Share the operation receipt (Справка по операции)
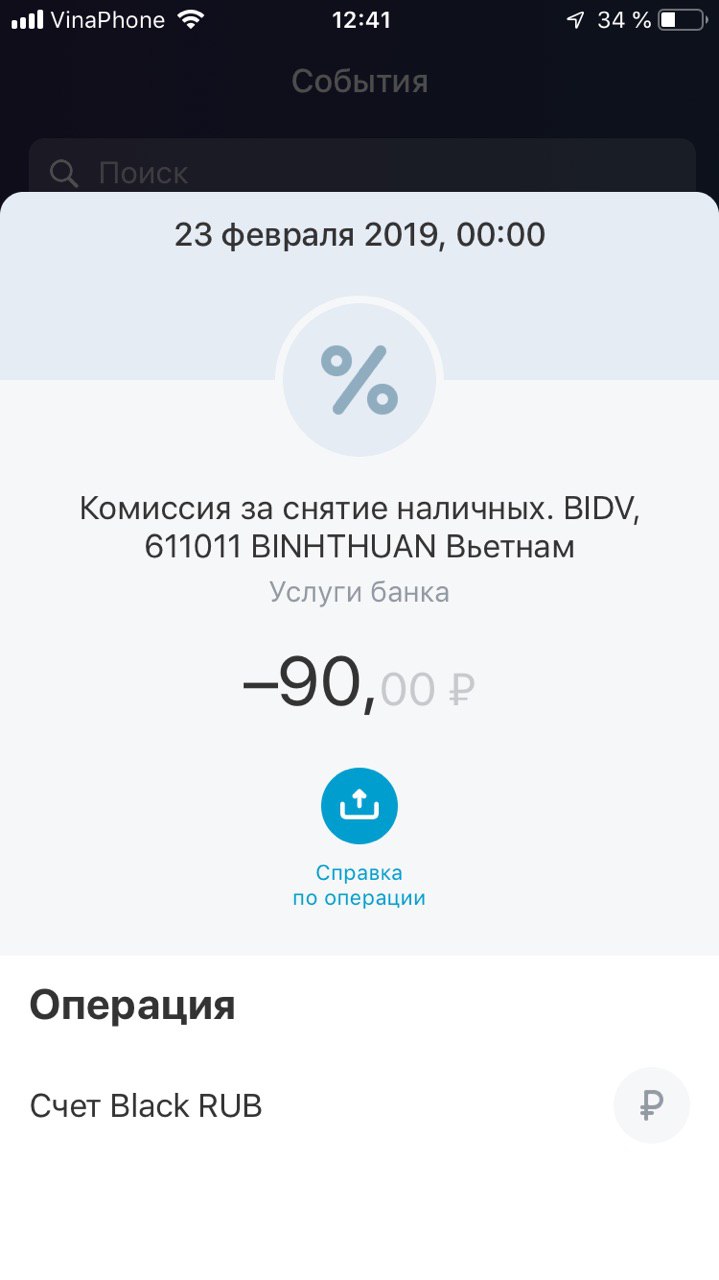The height and width of the screenshot is (1280, 719). coord(359,806)
